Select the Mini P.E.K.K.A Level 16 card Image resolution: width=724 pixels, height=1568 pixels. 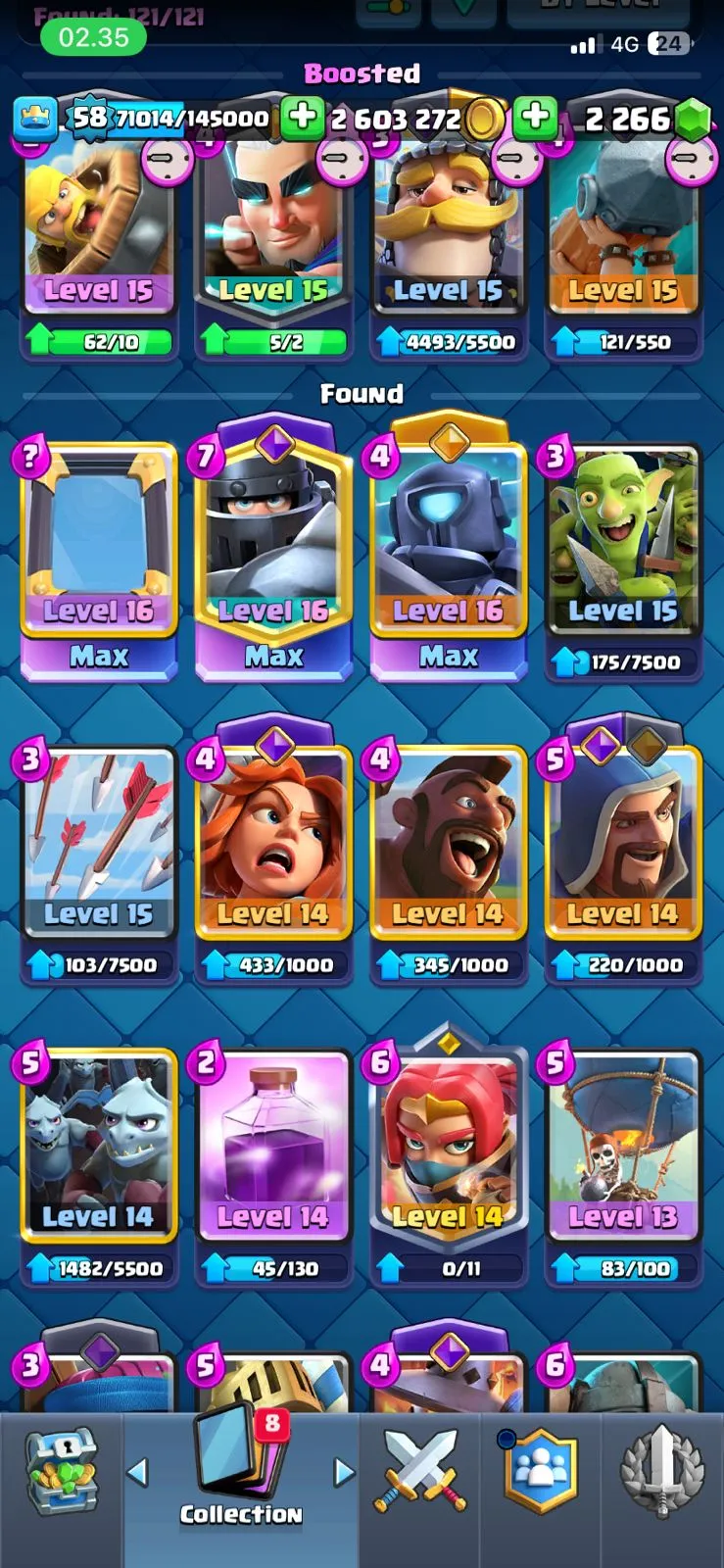point(448,549)
